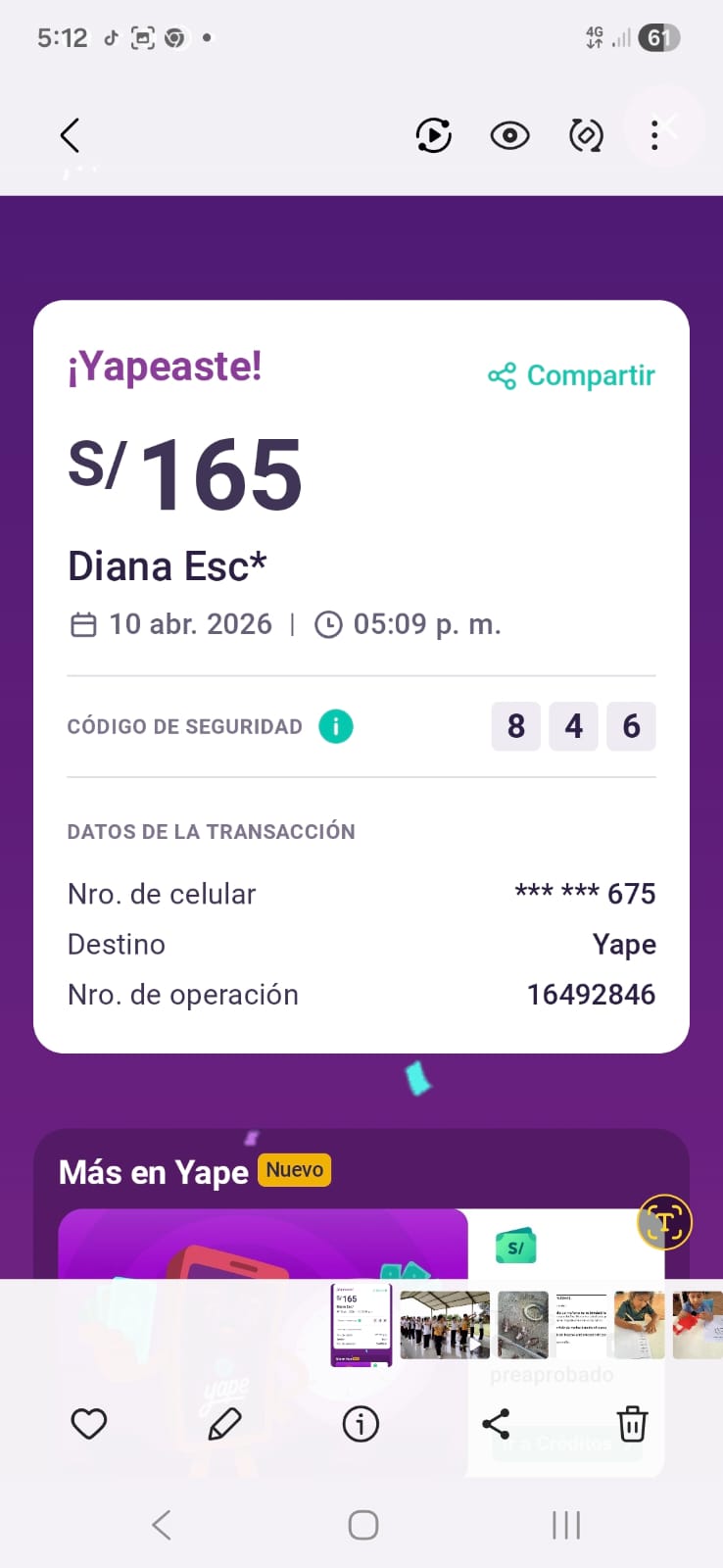Extract text with the yellow T icon

[664, 1222]
